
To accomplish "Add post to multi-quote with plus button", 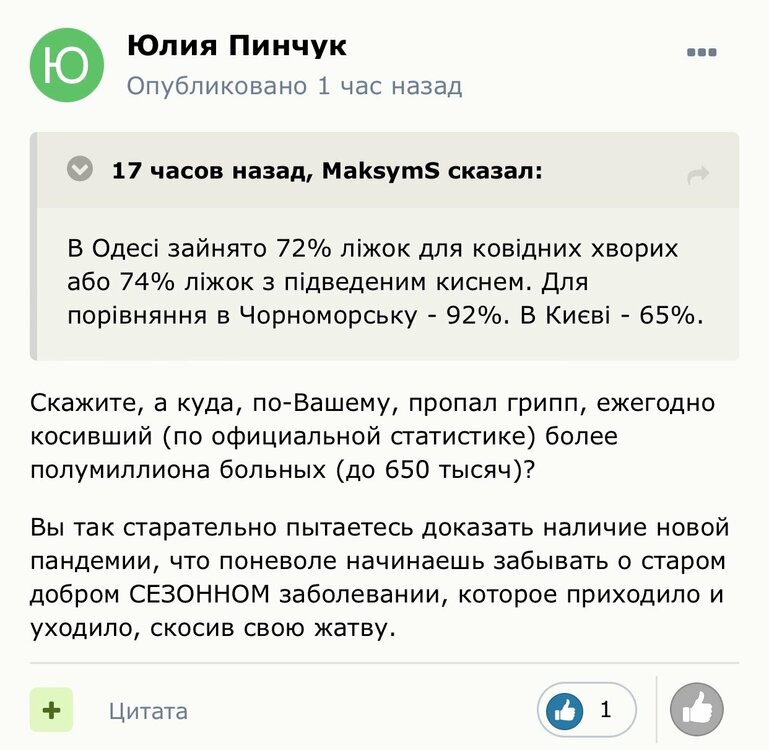I will pyautogui.click(x=51, y=710).
